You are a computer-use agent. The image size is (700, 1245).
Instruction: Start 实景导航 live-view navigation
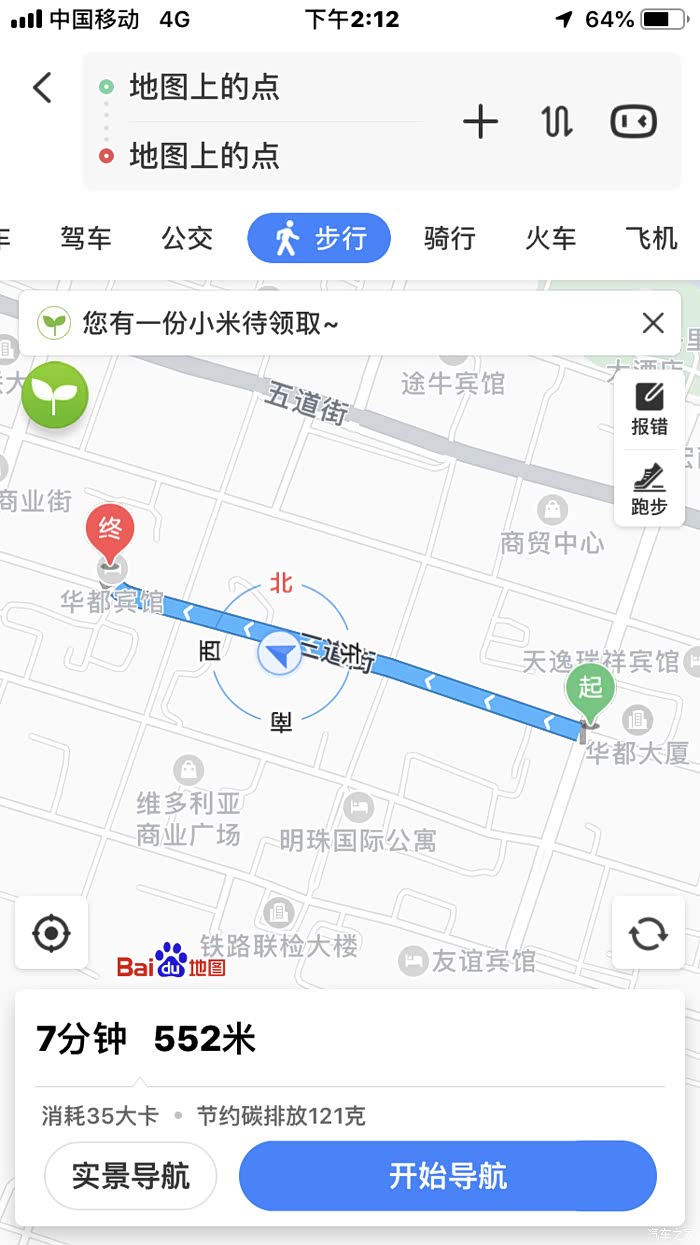pyautogui.click(x=130, y=1176)
